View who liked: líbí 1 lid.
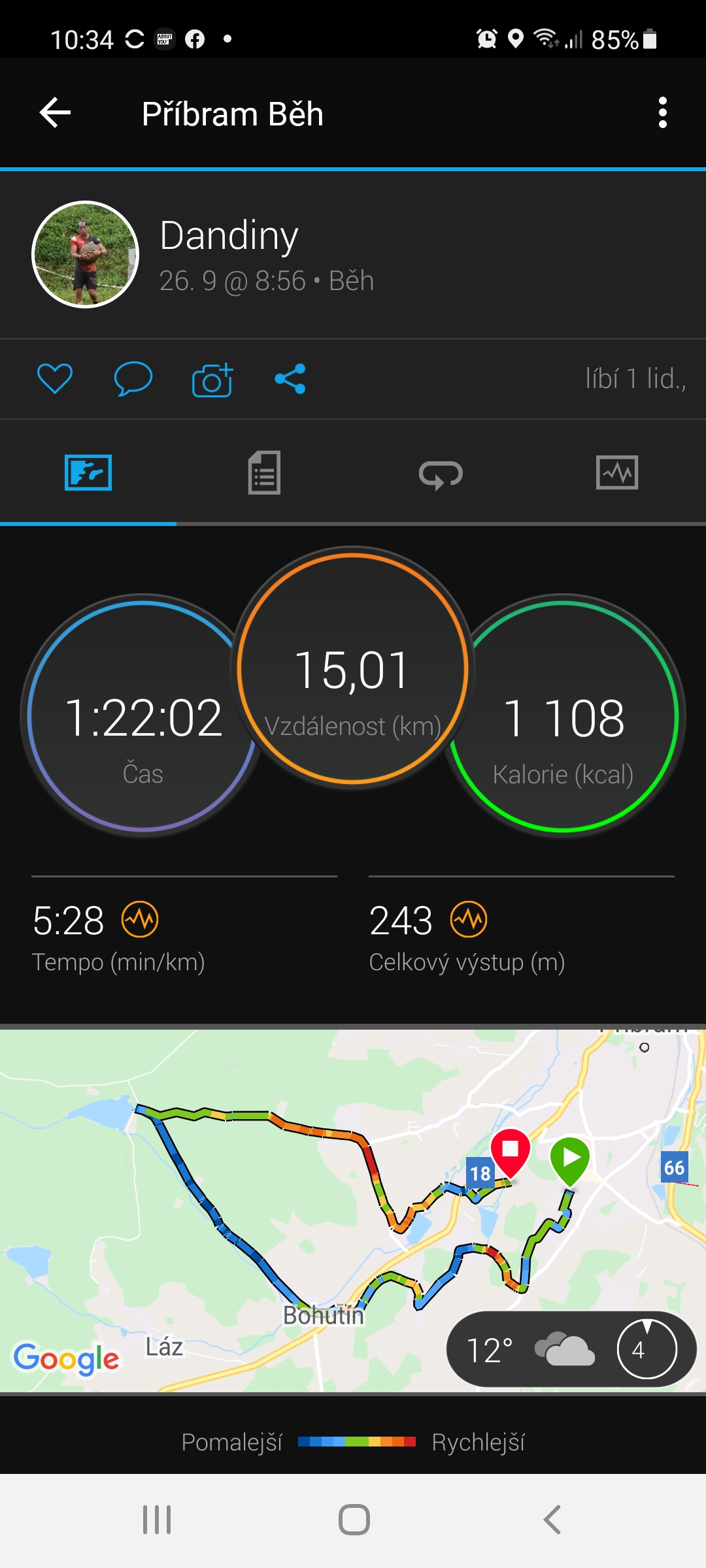706x1568 pixels. coord(635,379)
